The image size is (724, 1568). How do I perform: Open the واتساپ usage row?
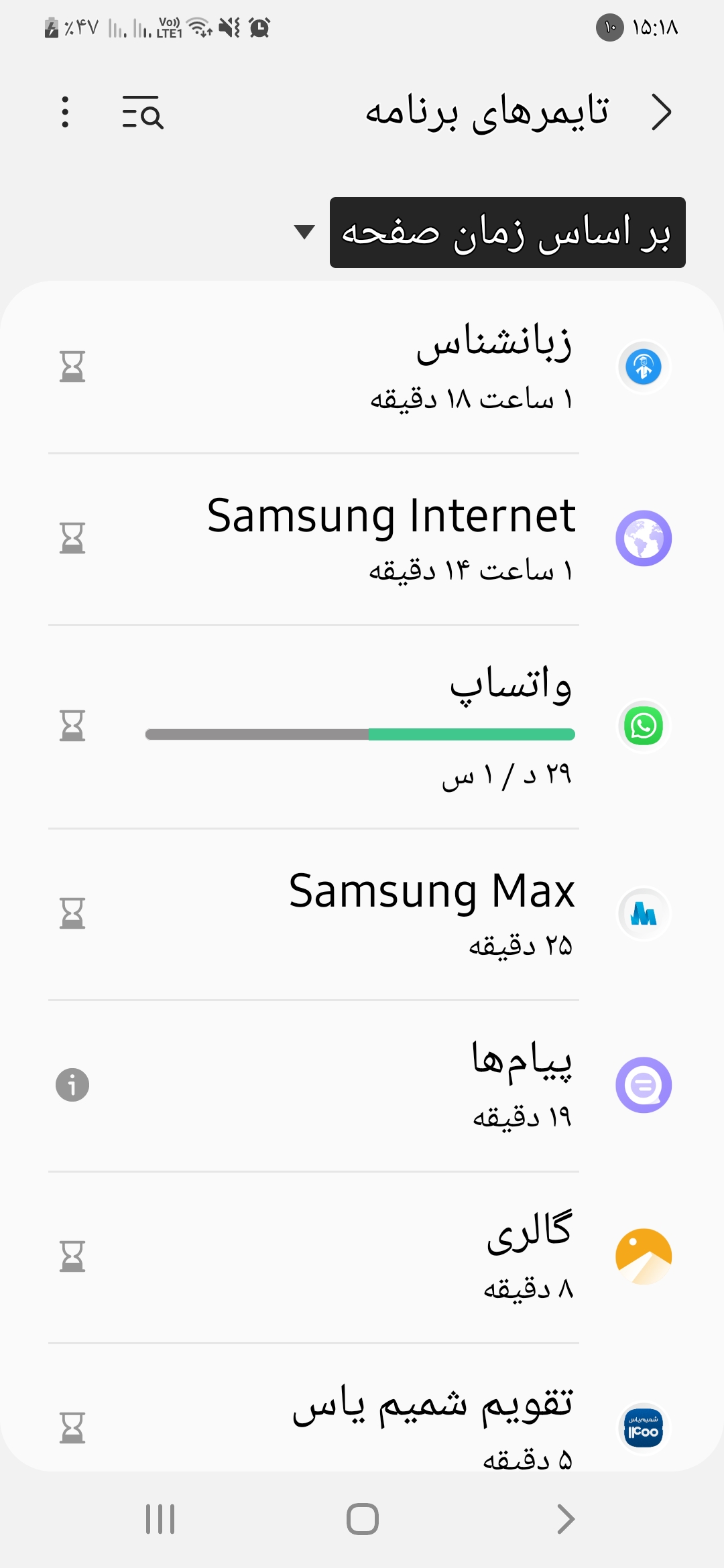pyautogui.click(x=362, y=726)
